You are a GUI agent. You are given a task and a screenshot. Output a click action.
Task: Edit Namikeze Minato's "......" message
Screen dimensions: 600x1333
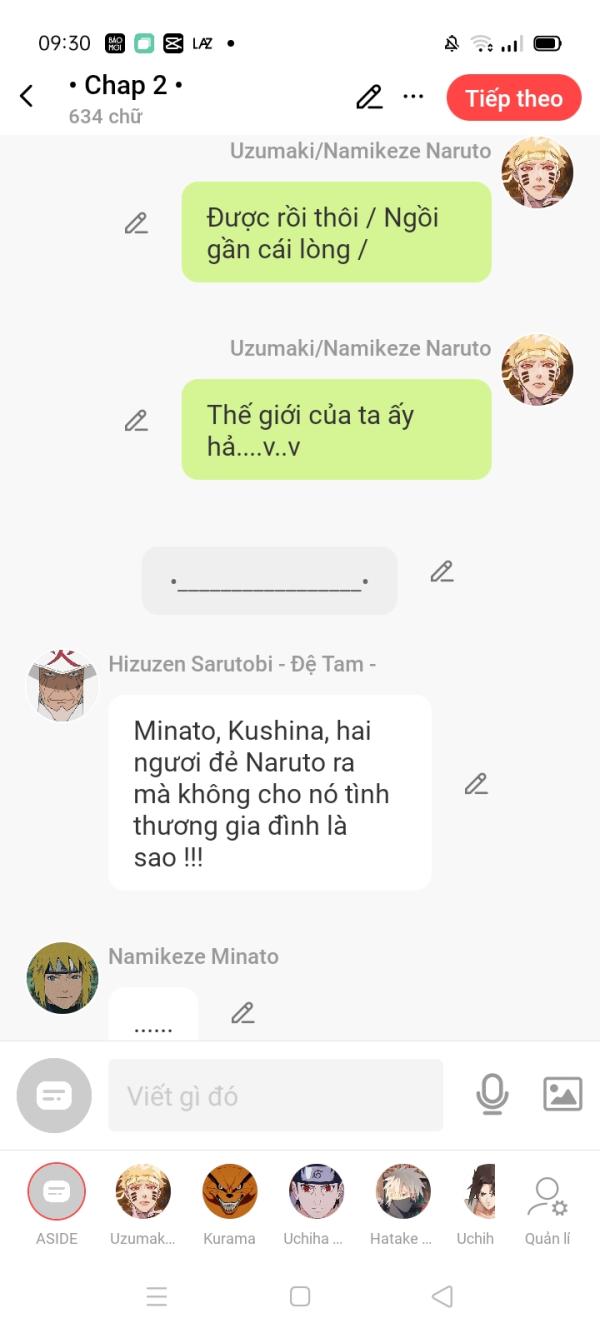point(243,1013)
